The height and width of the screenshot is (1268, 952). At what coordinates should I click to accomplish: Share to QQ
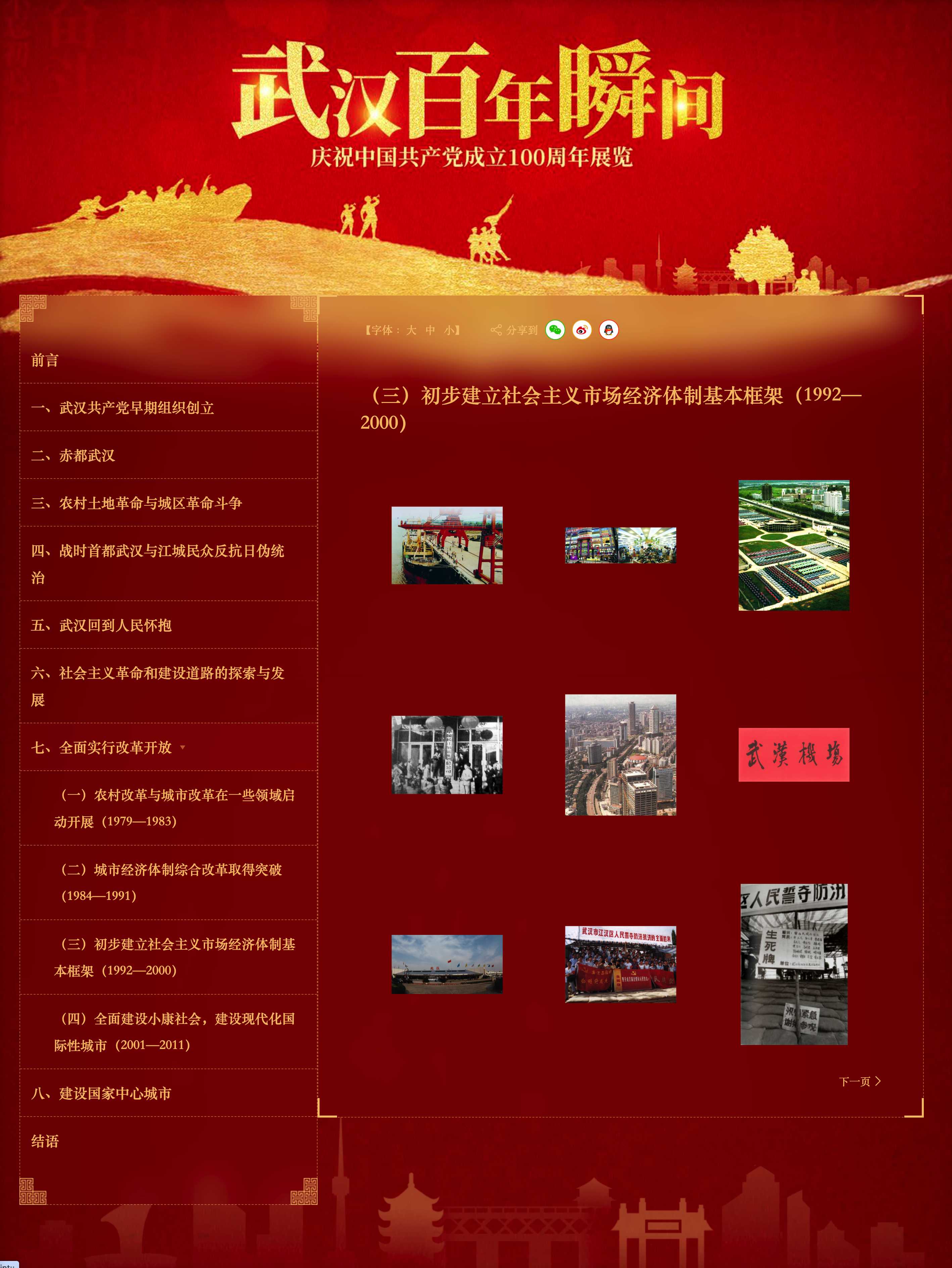click(609, 330)
